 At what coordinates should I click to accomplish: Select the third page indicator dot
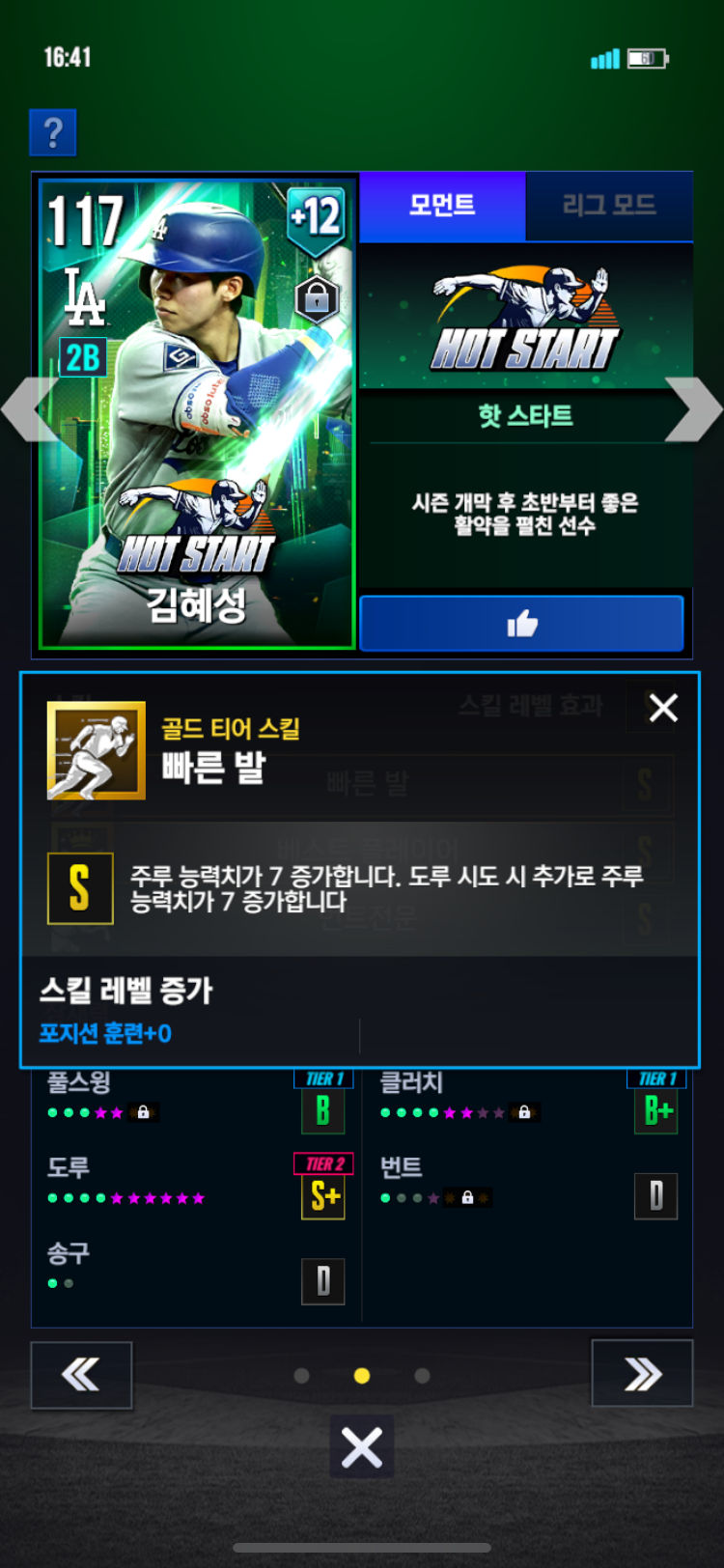click(x=422, y=1376)
